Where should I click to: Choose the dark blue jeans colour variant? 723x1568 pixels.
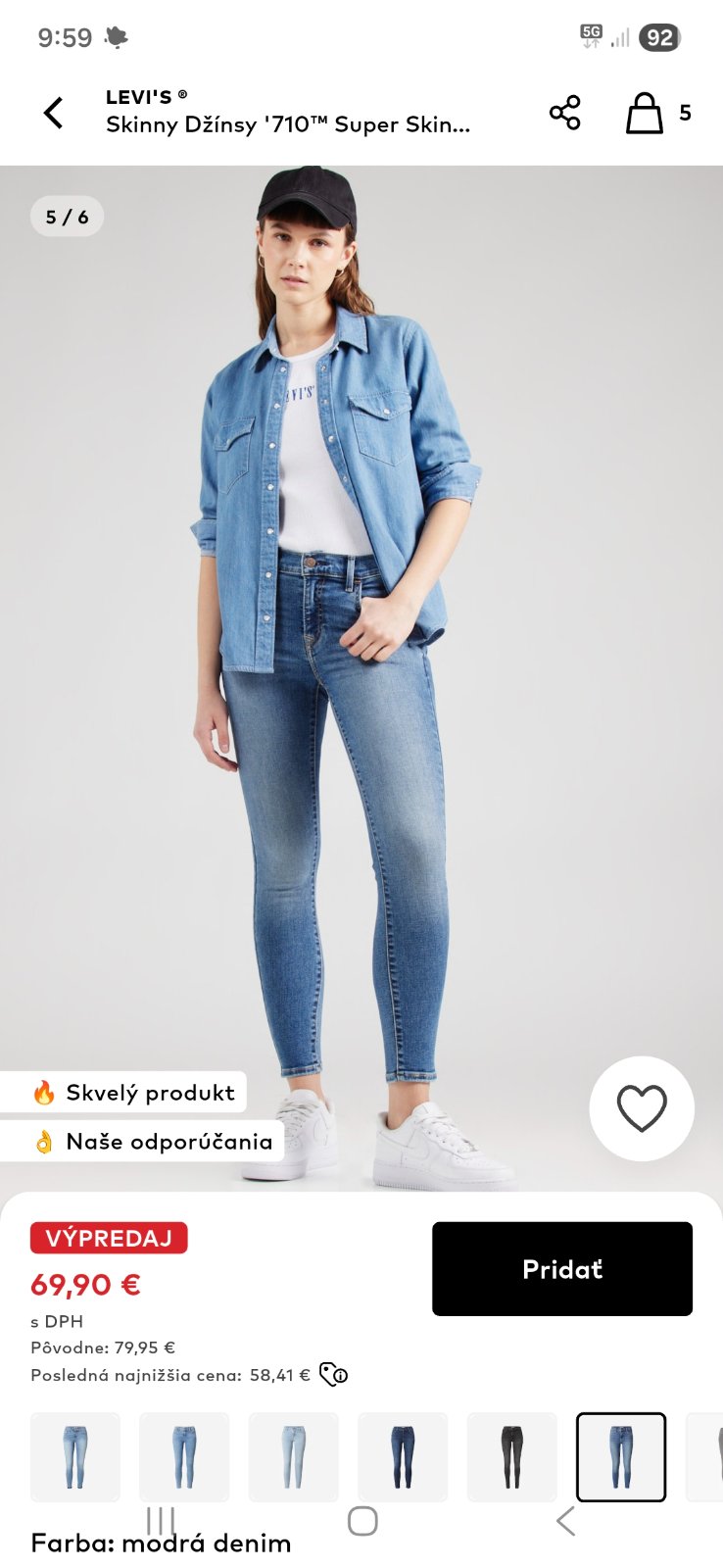point(403,1456)
